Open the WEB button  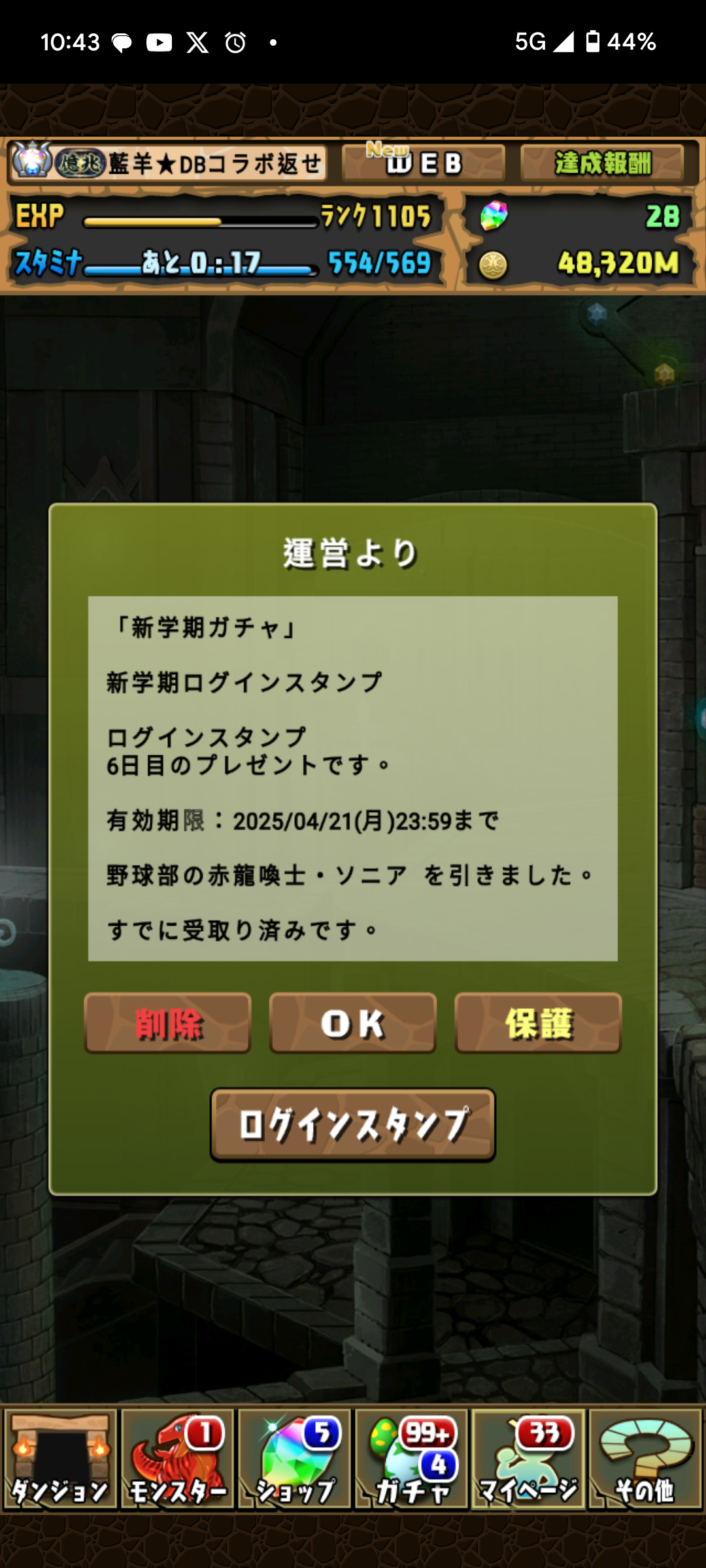coord(424,163)
